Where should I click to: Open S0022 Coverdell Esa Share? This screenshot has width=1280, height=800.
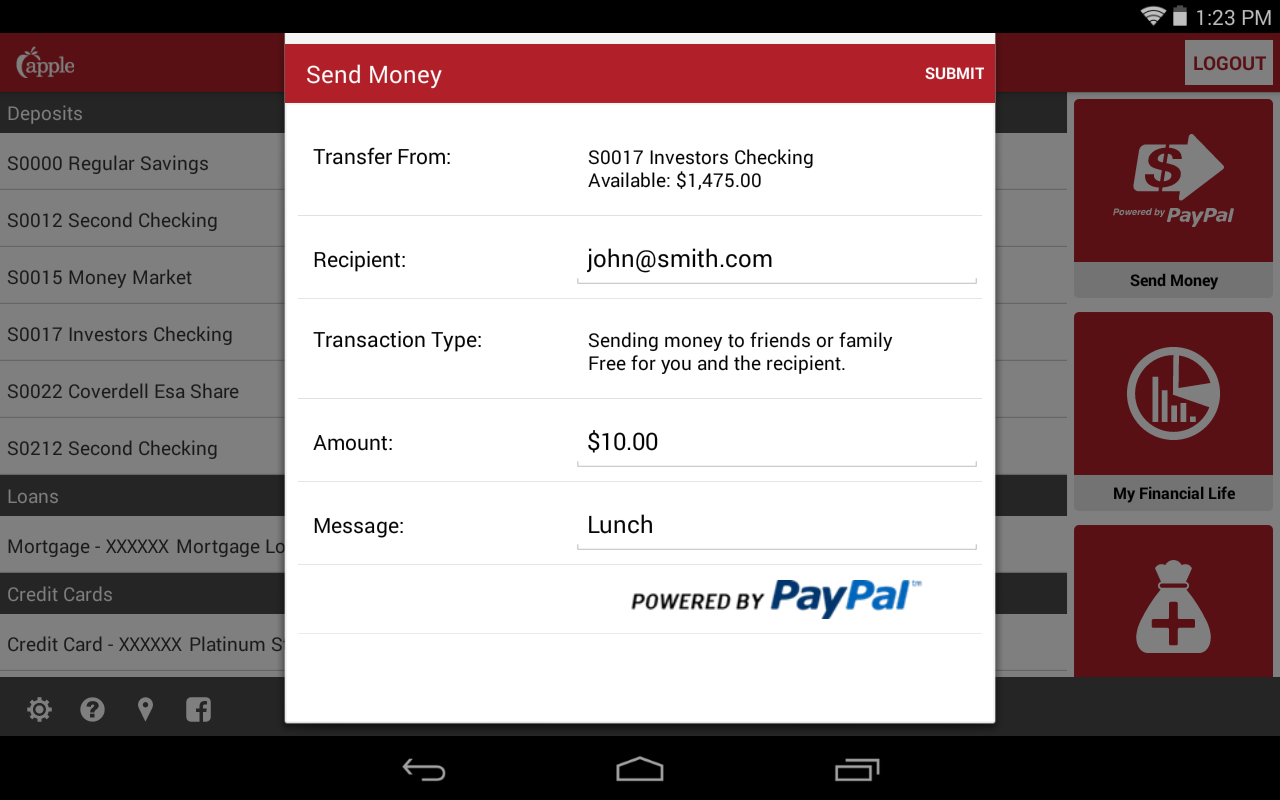(142, 390)
